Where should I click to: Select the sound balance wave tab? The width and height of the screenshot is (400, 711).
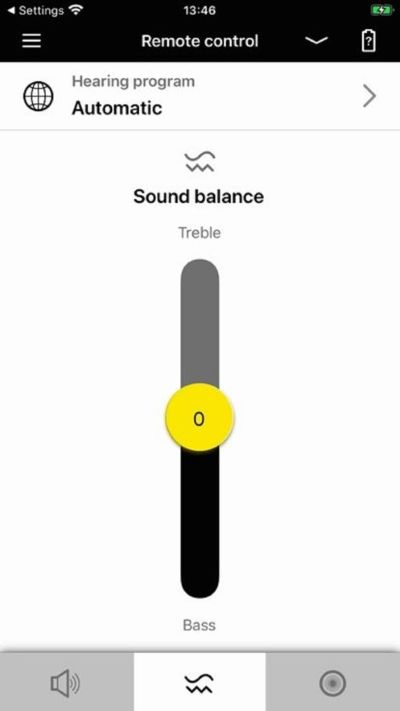point(200,682)
